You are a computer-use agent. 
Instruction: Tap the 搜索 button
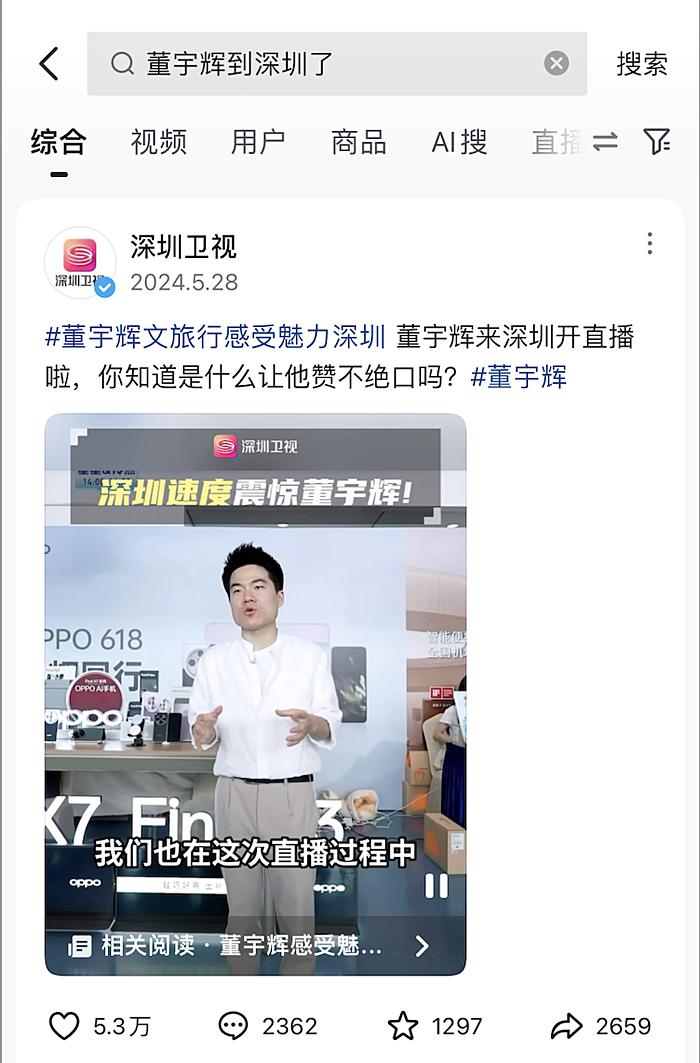tap(641, 64)
